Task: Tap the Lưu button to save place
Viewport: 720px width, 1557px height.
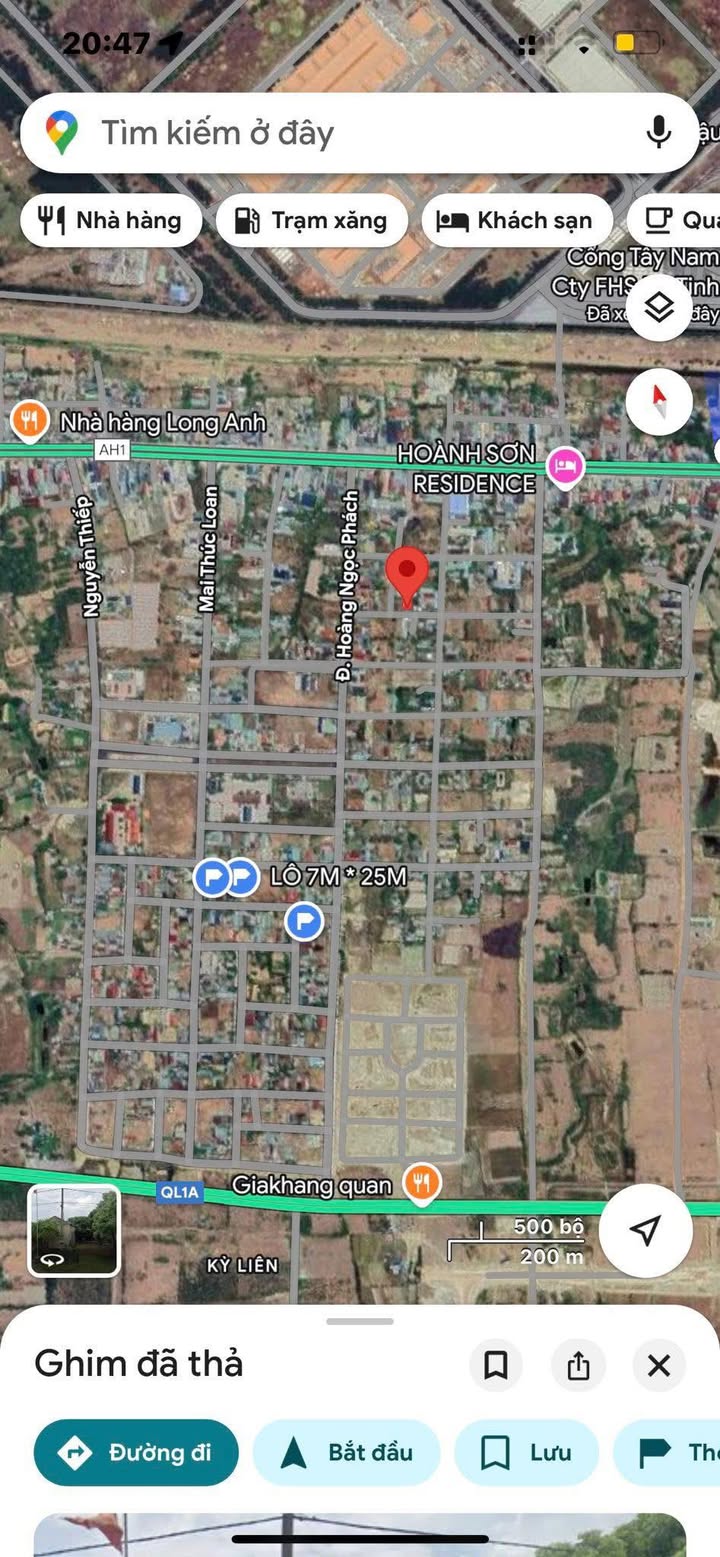Action: click(x=526, y=1452)
